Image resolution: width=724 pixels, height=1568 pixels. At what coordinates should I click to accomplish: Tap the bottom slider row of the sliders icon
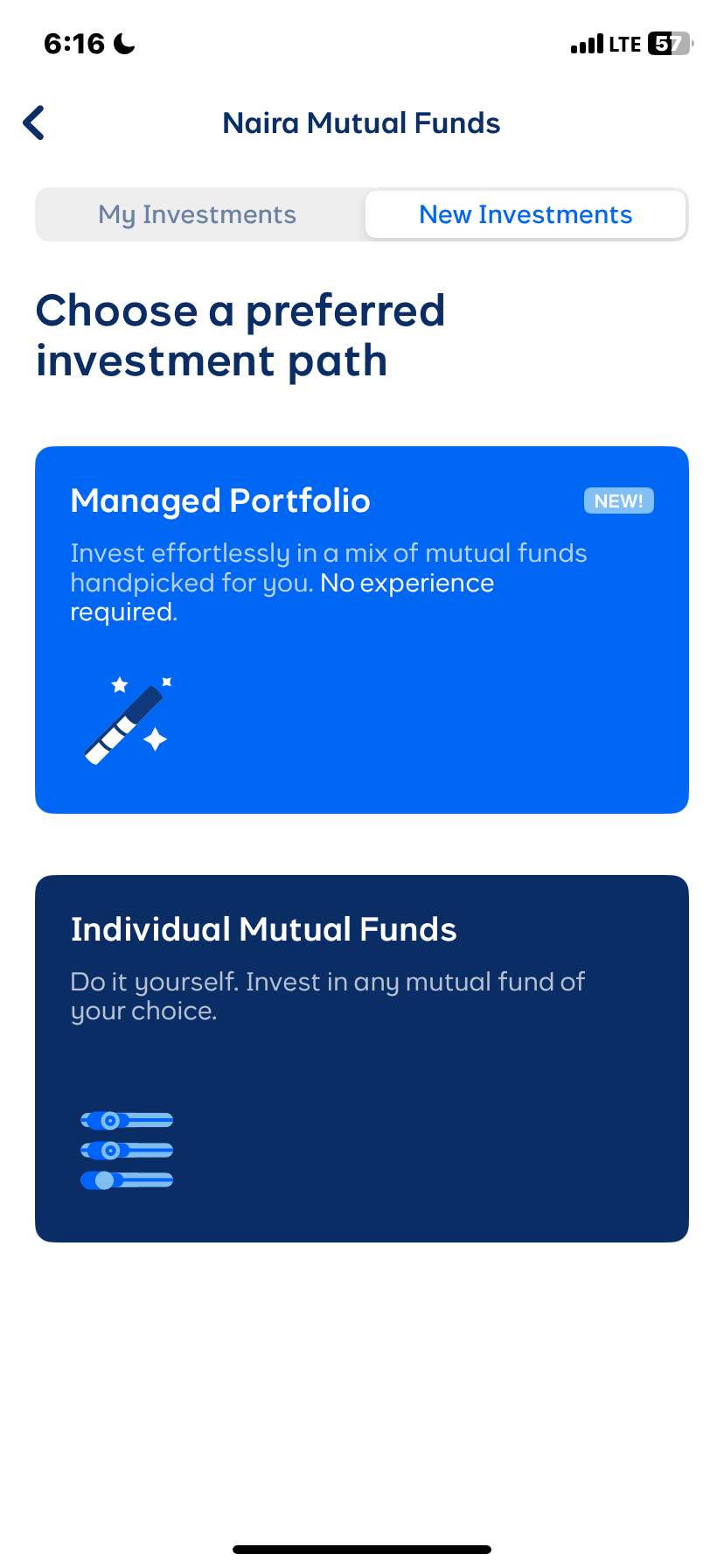pos(127,1180)
